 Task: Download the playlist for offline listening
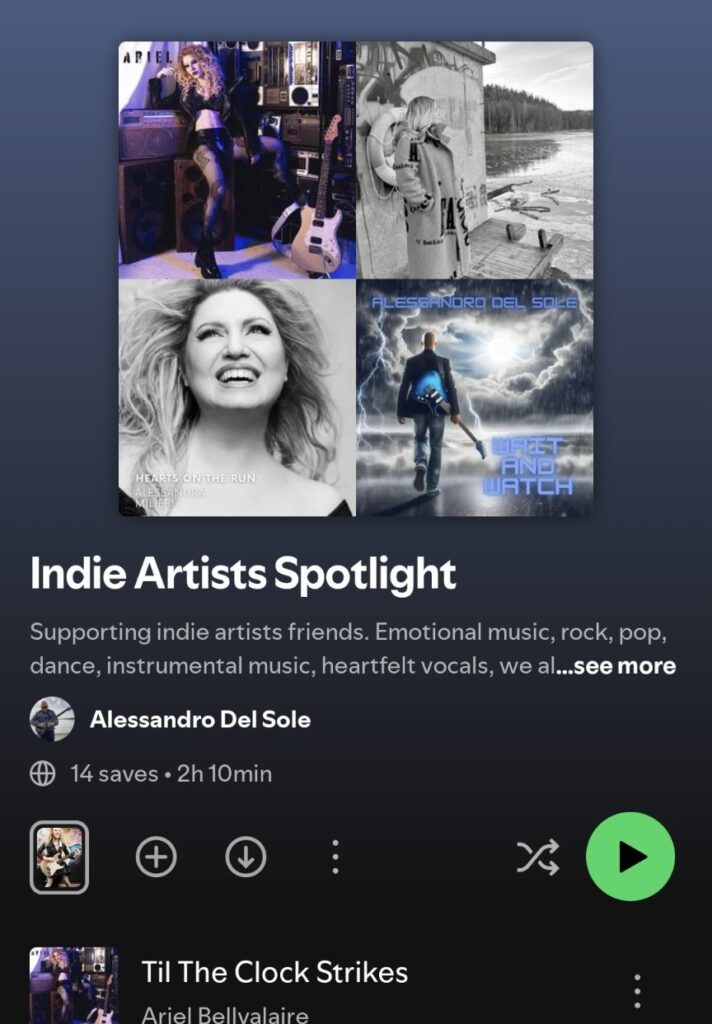[245, 857]
